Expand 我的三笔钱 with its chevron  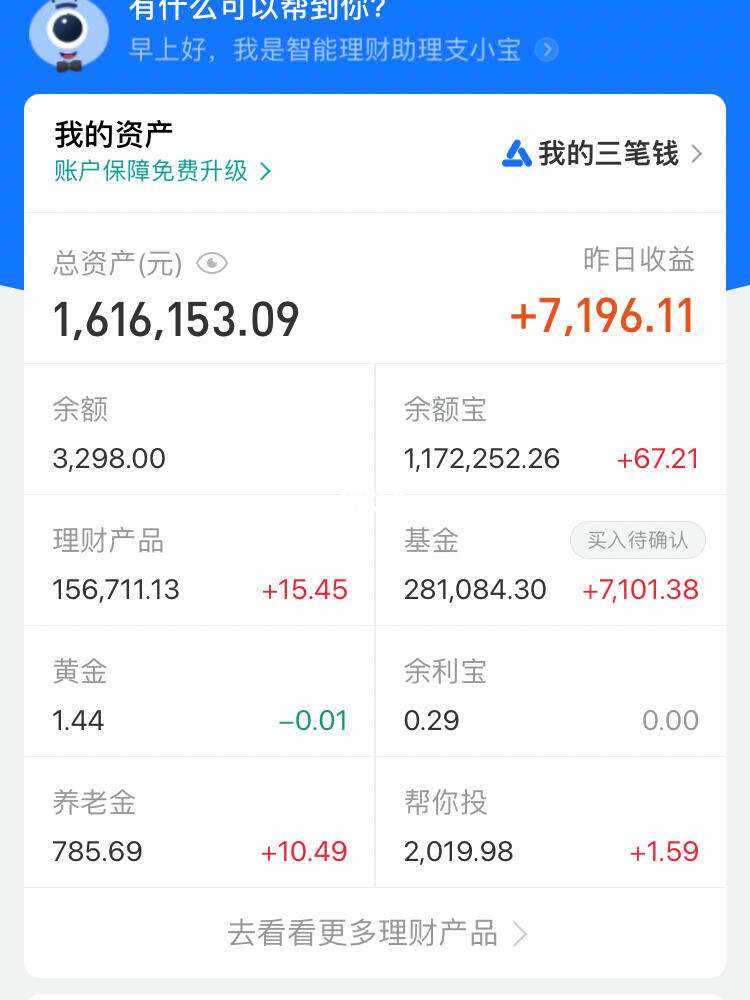[697, 154]
